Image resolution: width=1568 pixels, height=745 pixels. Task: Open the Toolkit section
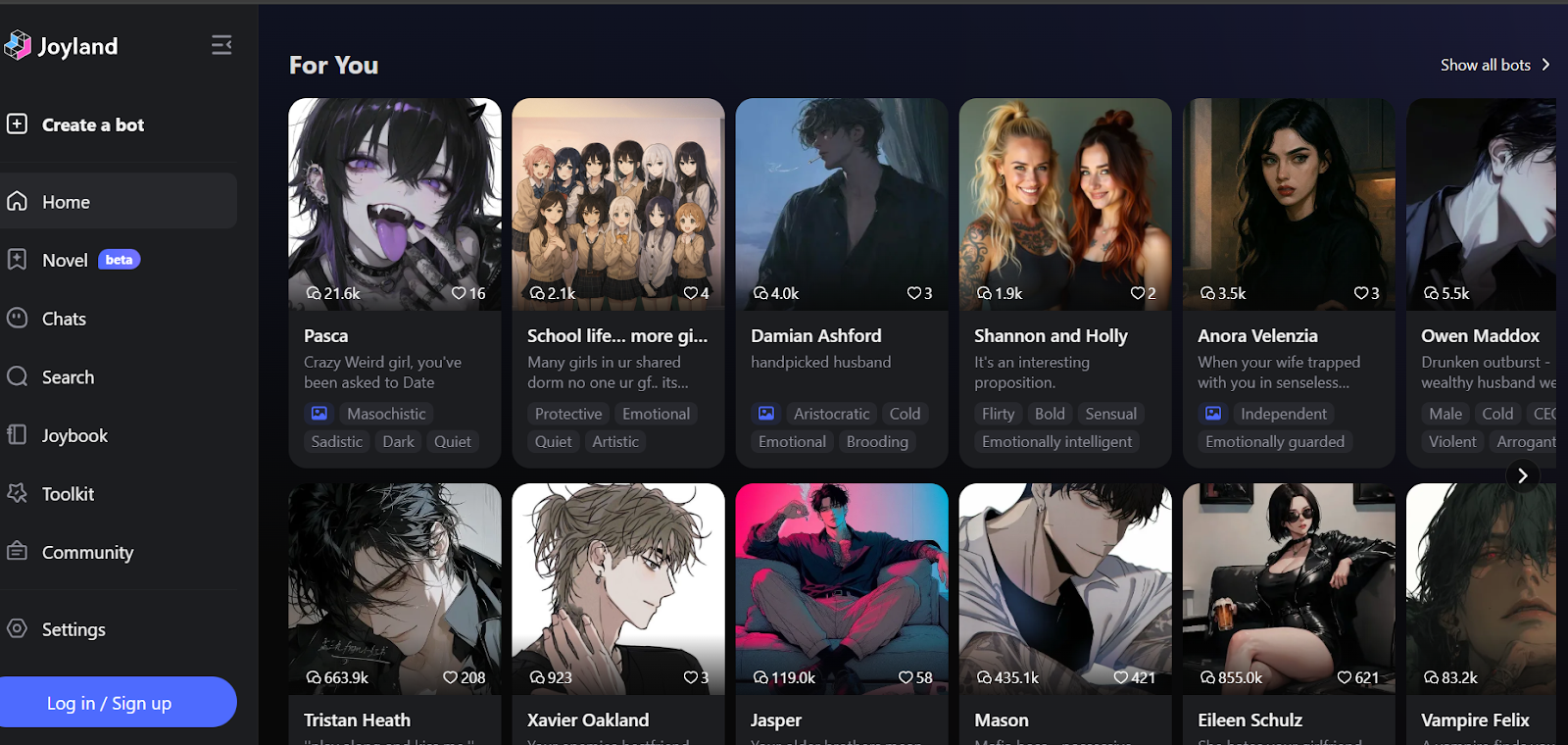68,494
